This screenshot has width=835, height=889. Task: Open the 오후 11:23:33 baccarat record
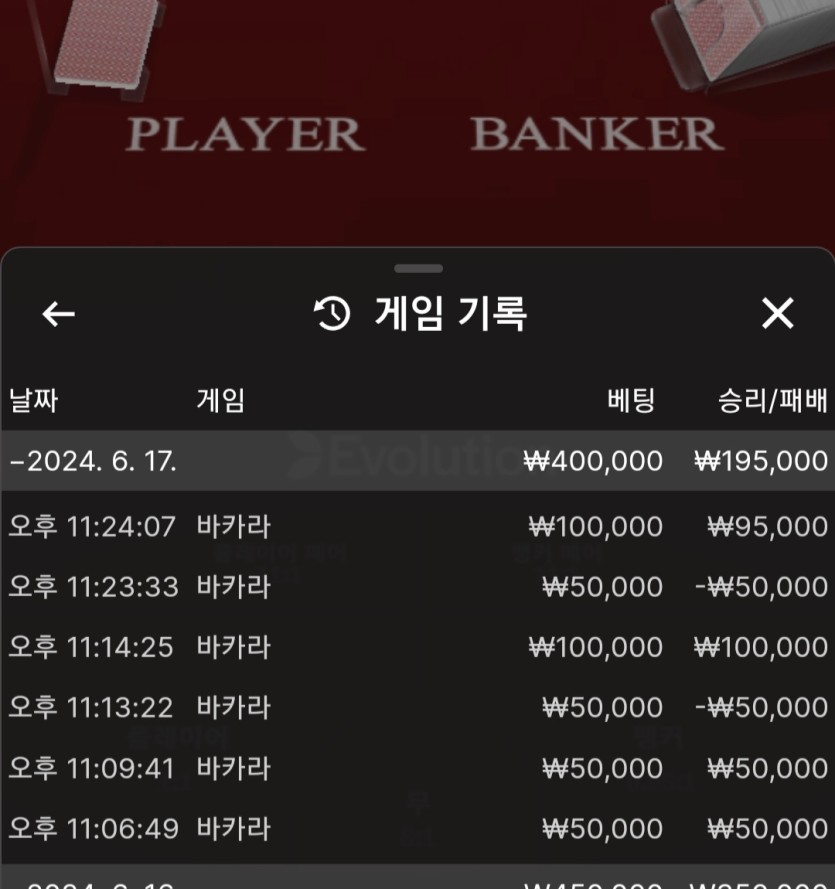[417, 586]
